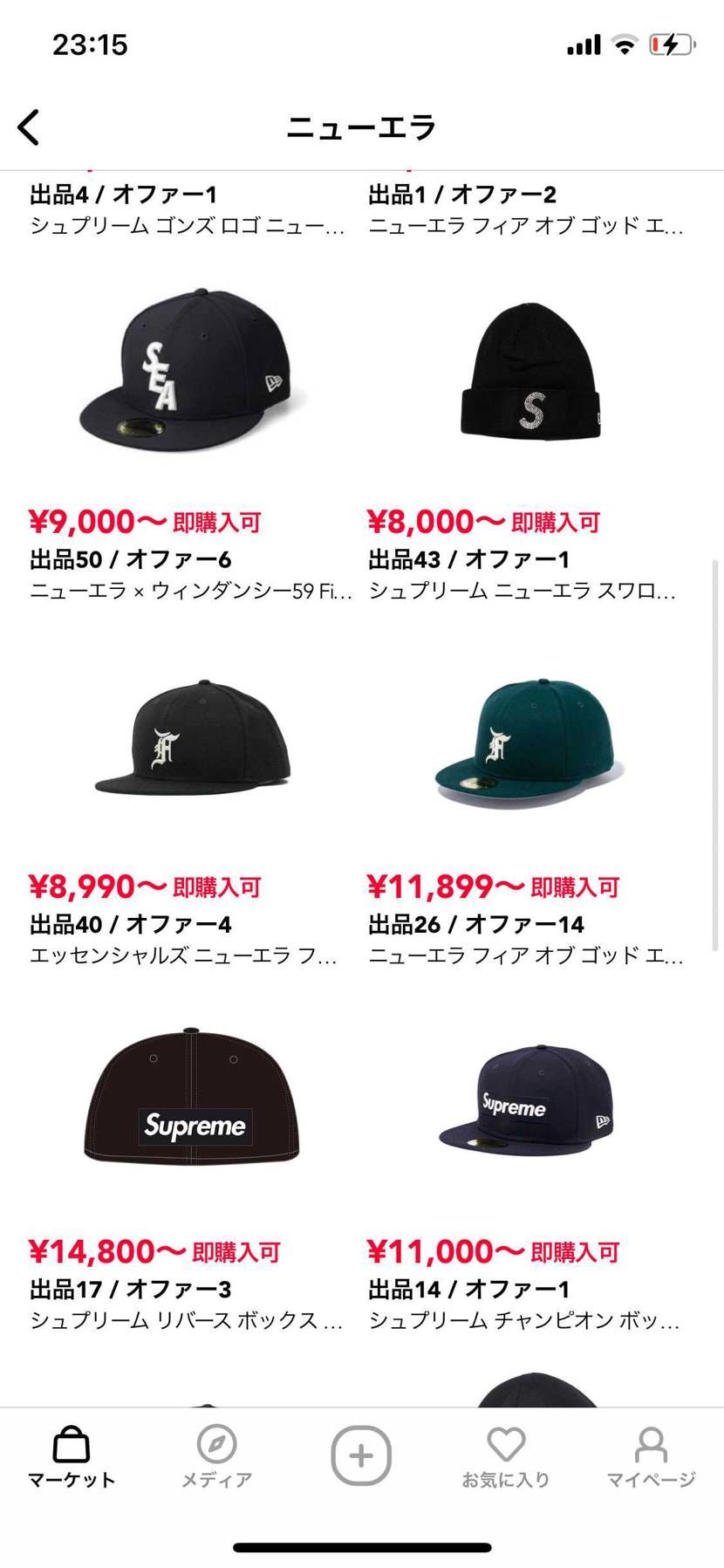Switch to the メディア tab
This screenshot has height=1568, width=724.
pyautogui.click(x=215, y=1470)
